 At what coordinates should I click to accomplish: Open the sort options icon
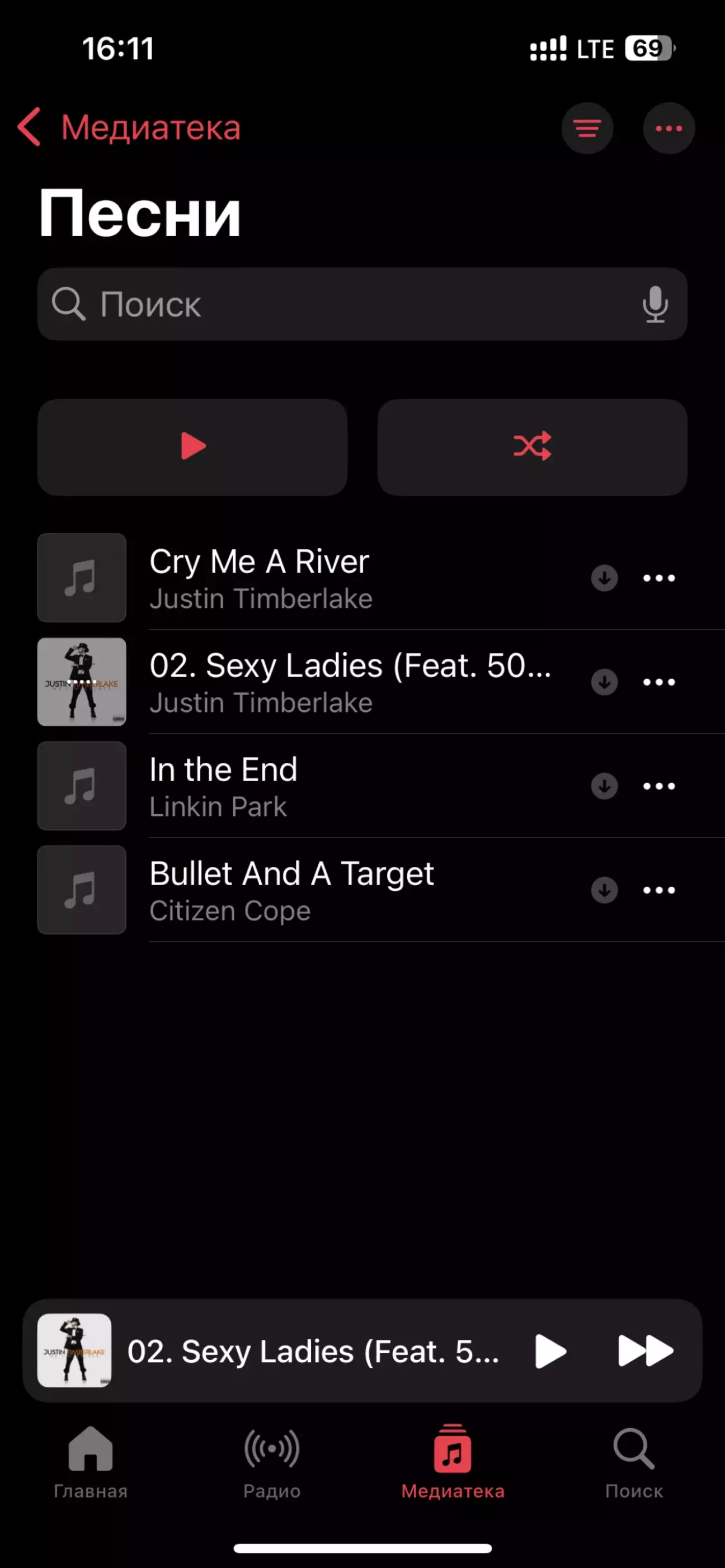coord(587,129)
